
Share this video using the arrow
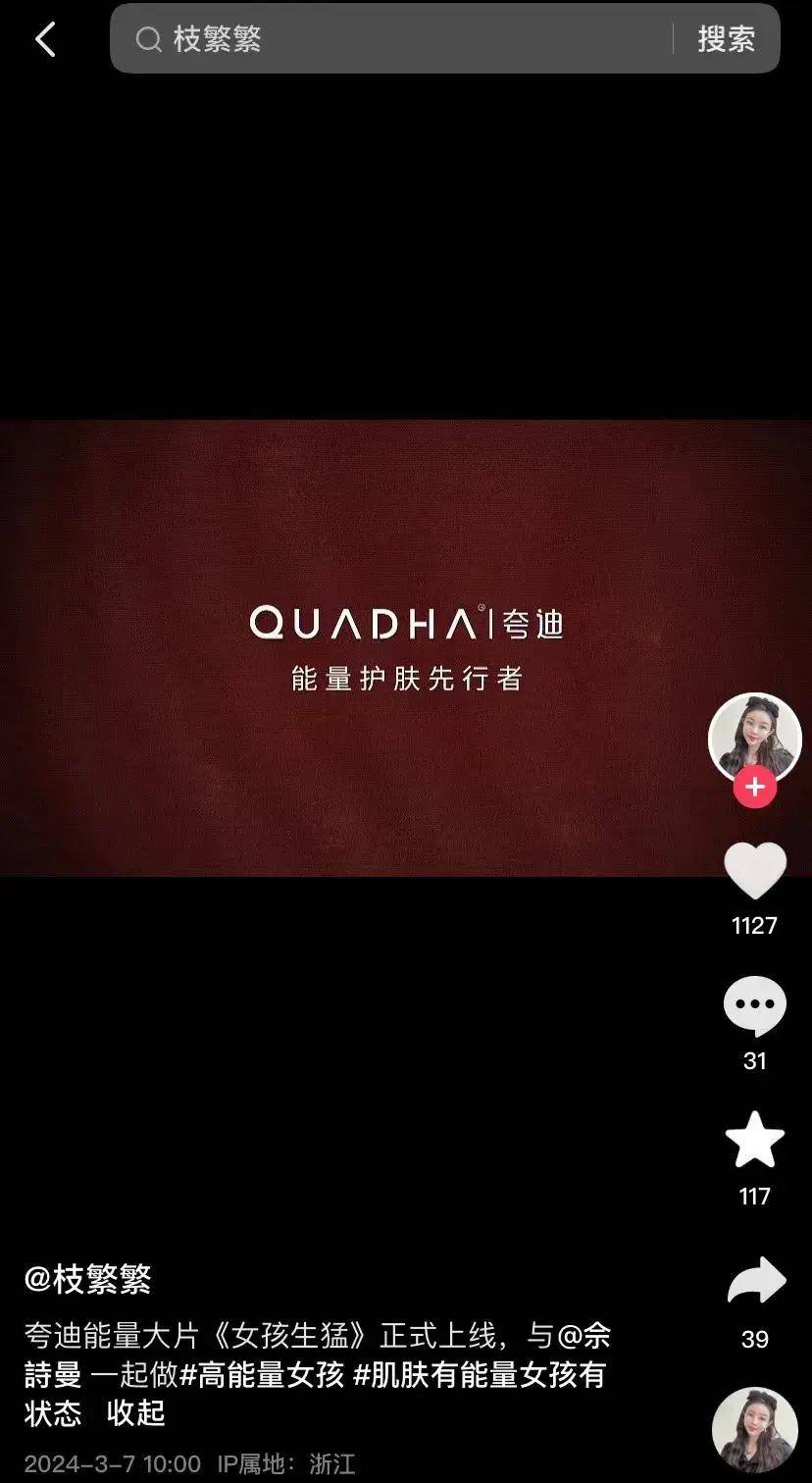click(x=755, y=1282)
